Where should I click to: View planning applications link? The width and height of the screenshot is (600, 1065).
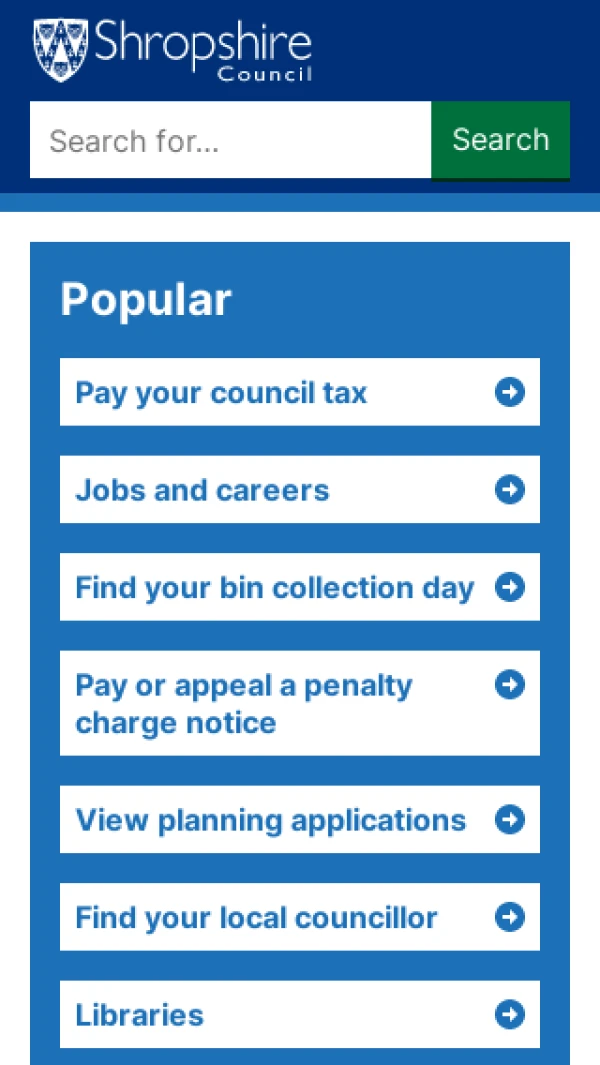click(x=299, y=820)
